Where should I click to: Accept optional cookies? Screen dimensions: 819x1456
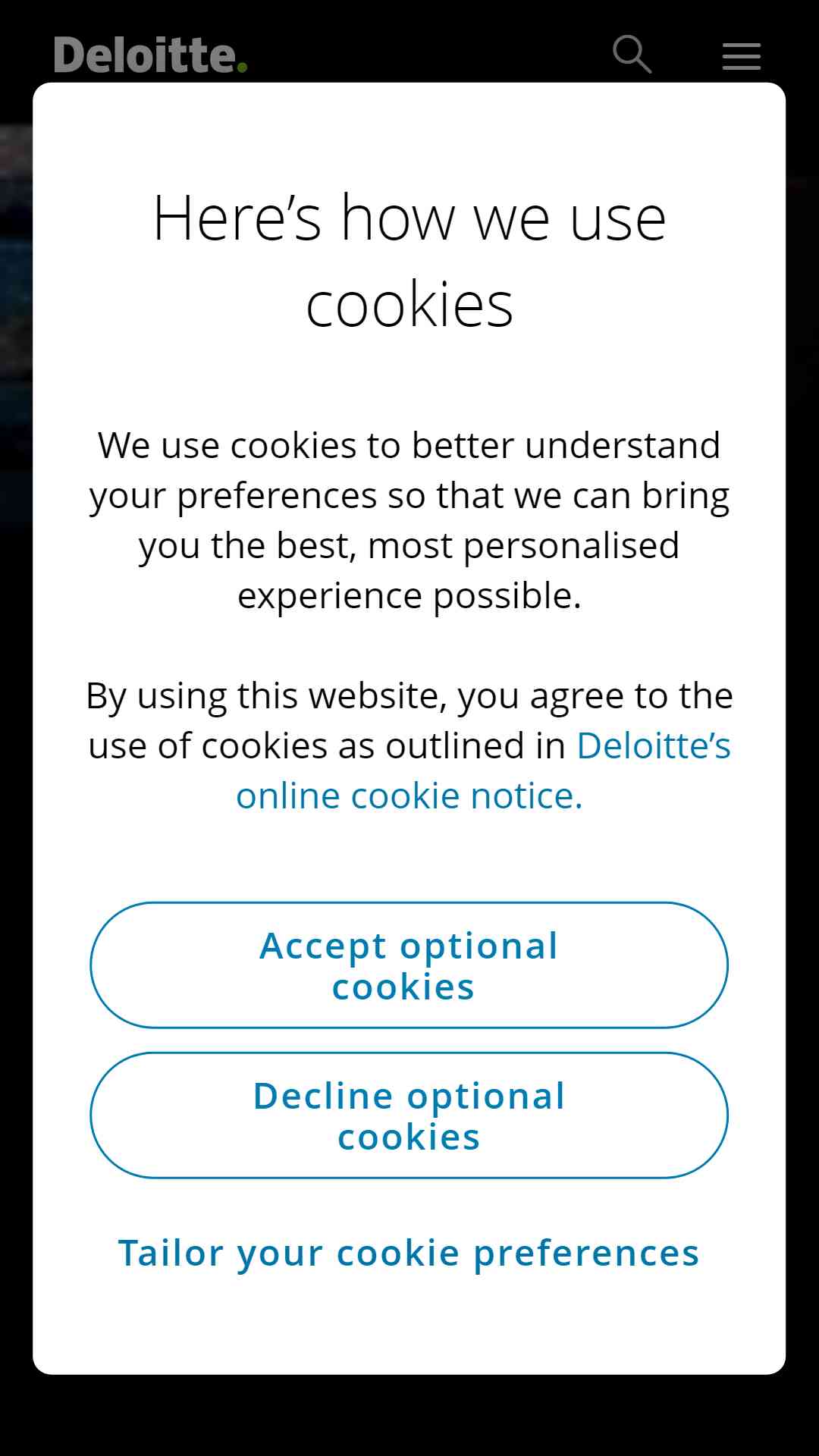[409, 965]
